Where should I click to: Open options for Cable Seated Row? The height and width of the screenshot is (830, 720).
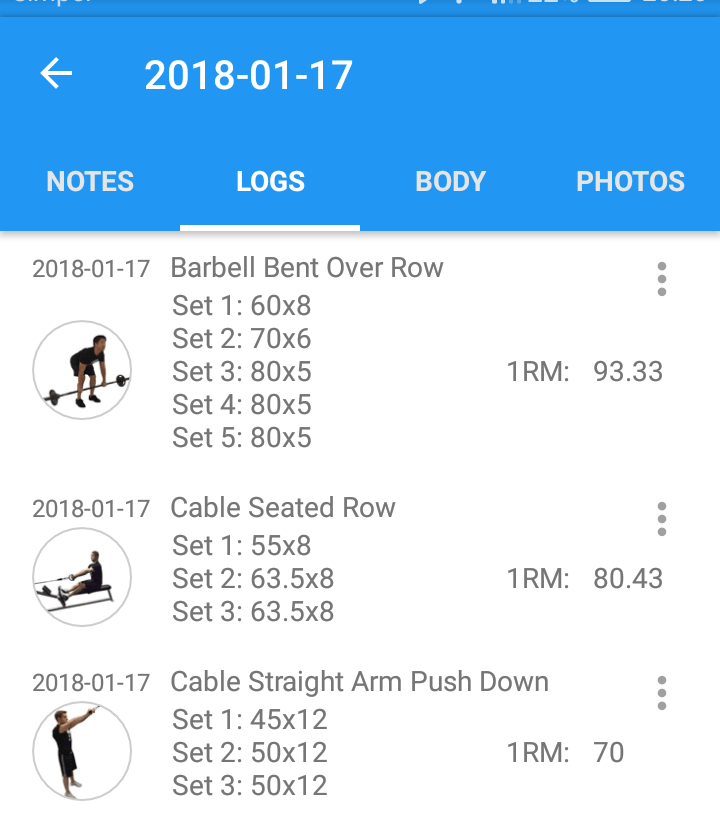[661, 519]
